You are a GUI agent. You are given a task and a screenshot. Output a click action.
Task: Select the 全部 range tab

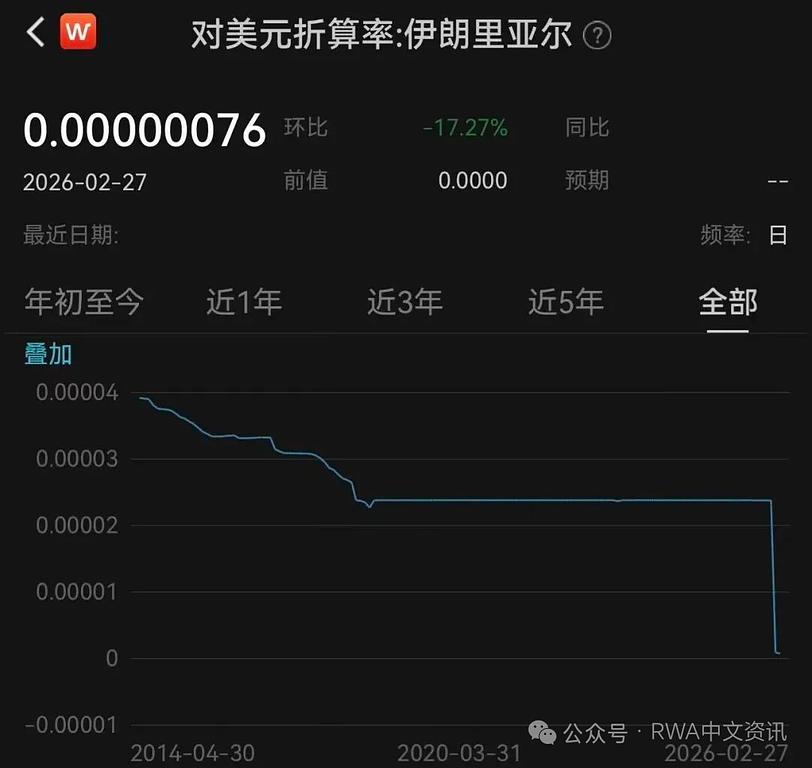[x=728, y=301]
